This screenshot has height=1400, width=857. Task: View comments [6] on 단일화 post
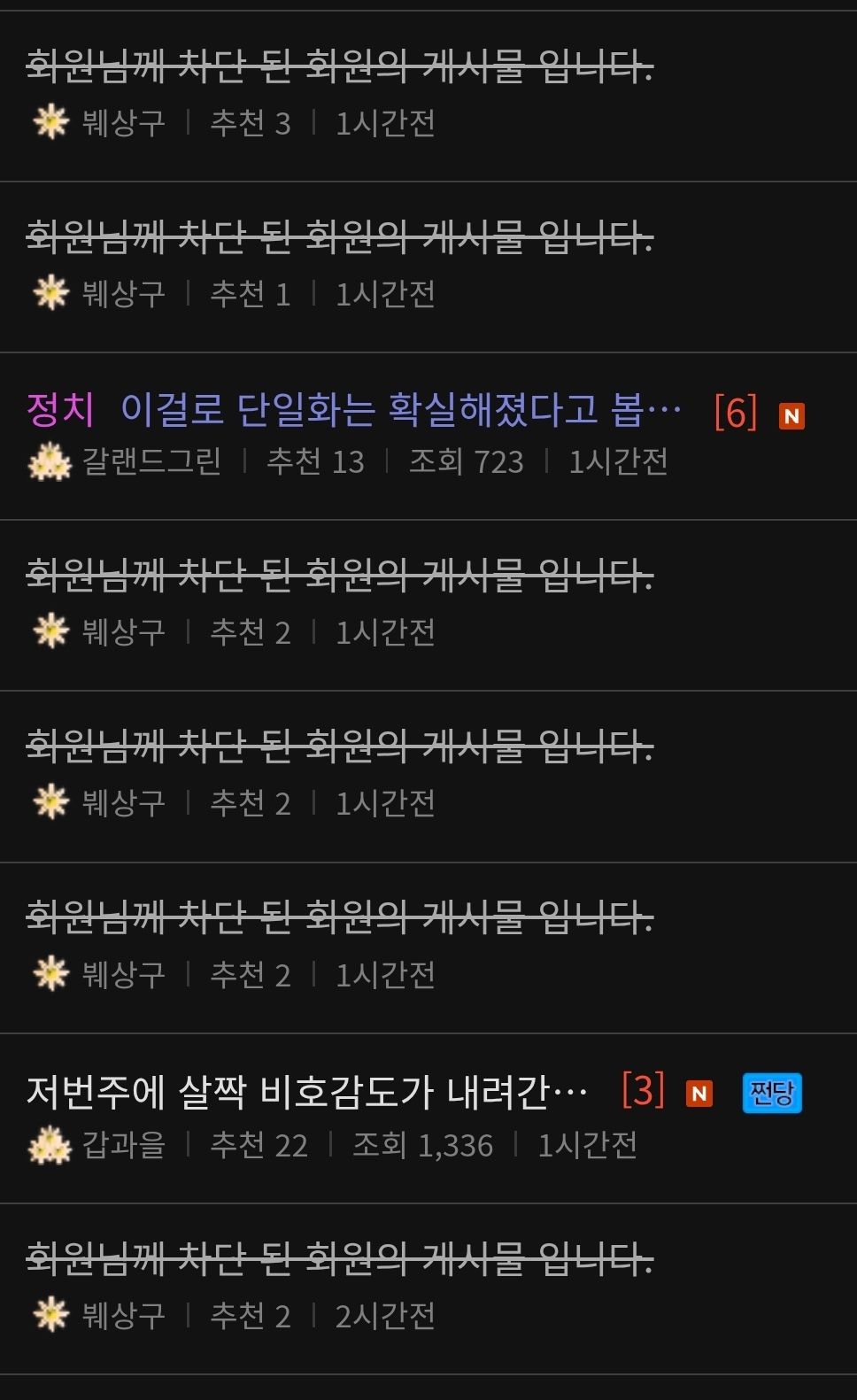735,412
